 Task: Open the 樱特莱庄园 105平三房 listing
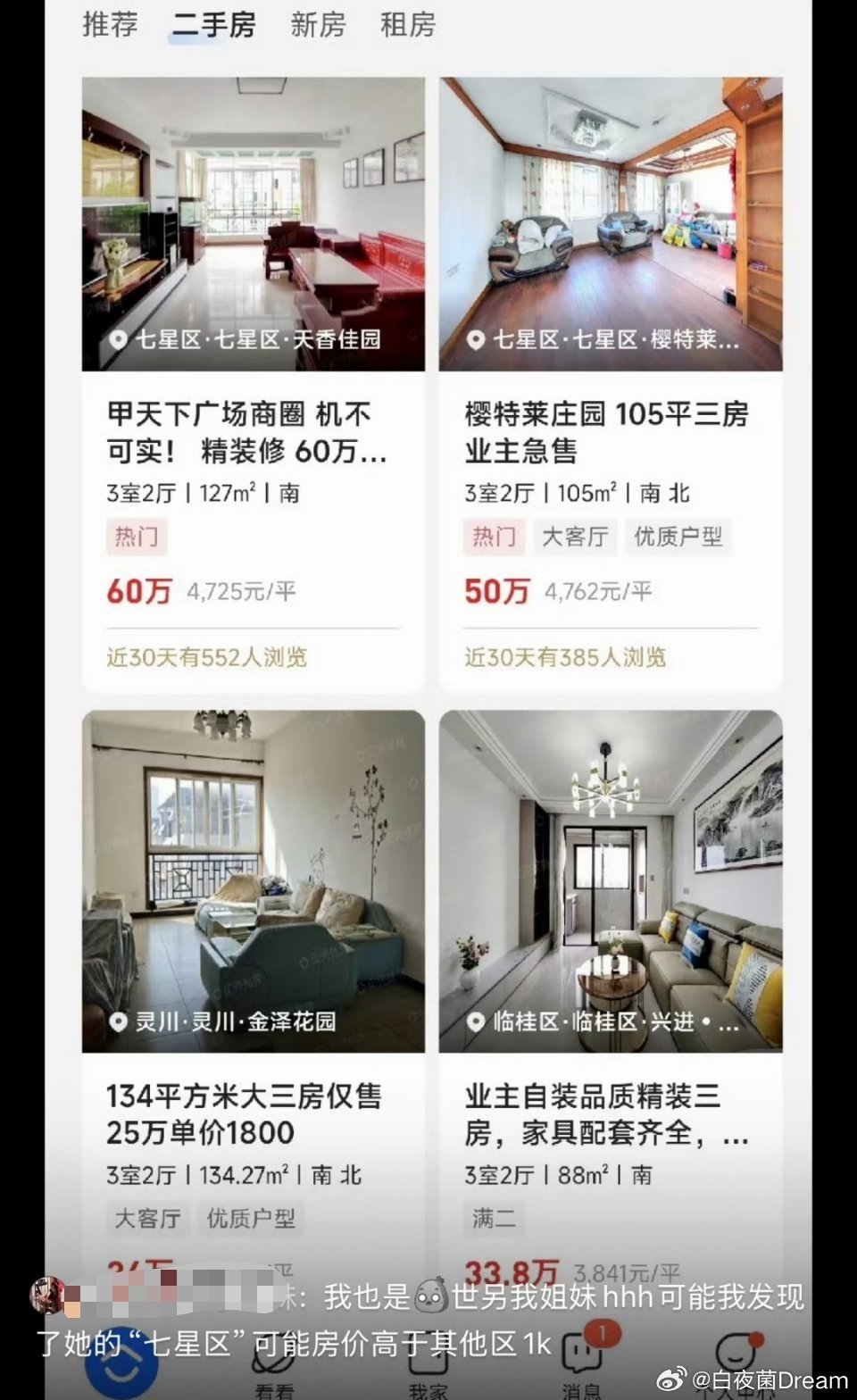tap(607, 433)
